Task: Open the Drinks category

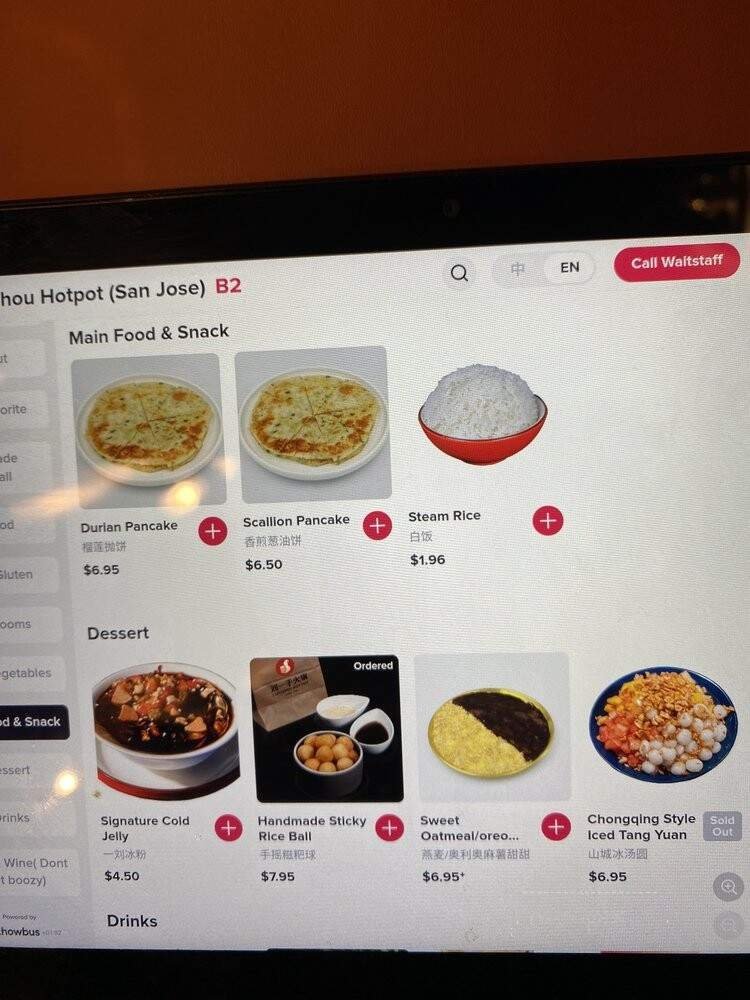Action: point(23,818)
